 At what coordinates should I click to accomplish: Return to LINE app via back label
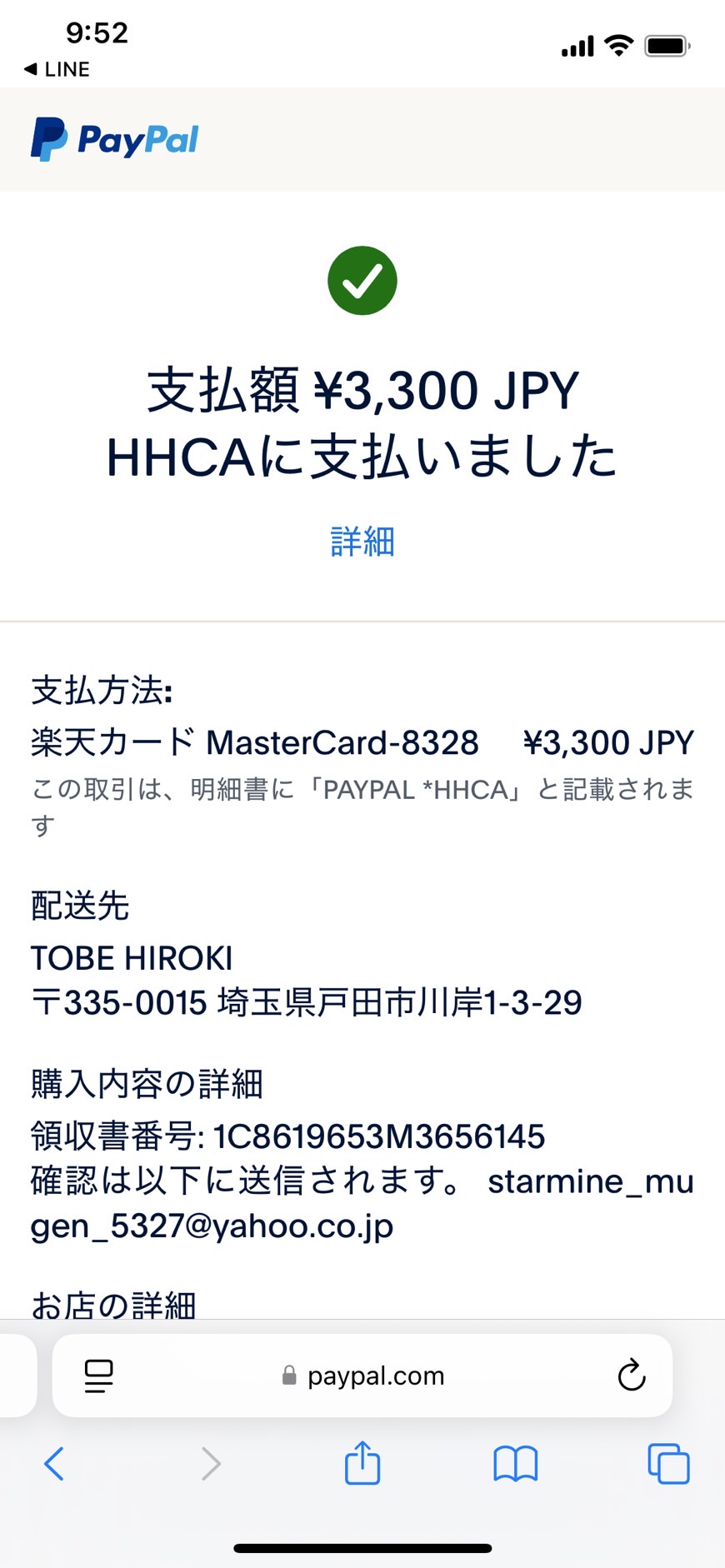(x=57, y=69)
